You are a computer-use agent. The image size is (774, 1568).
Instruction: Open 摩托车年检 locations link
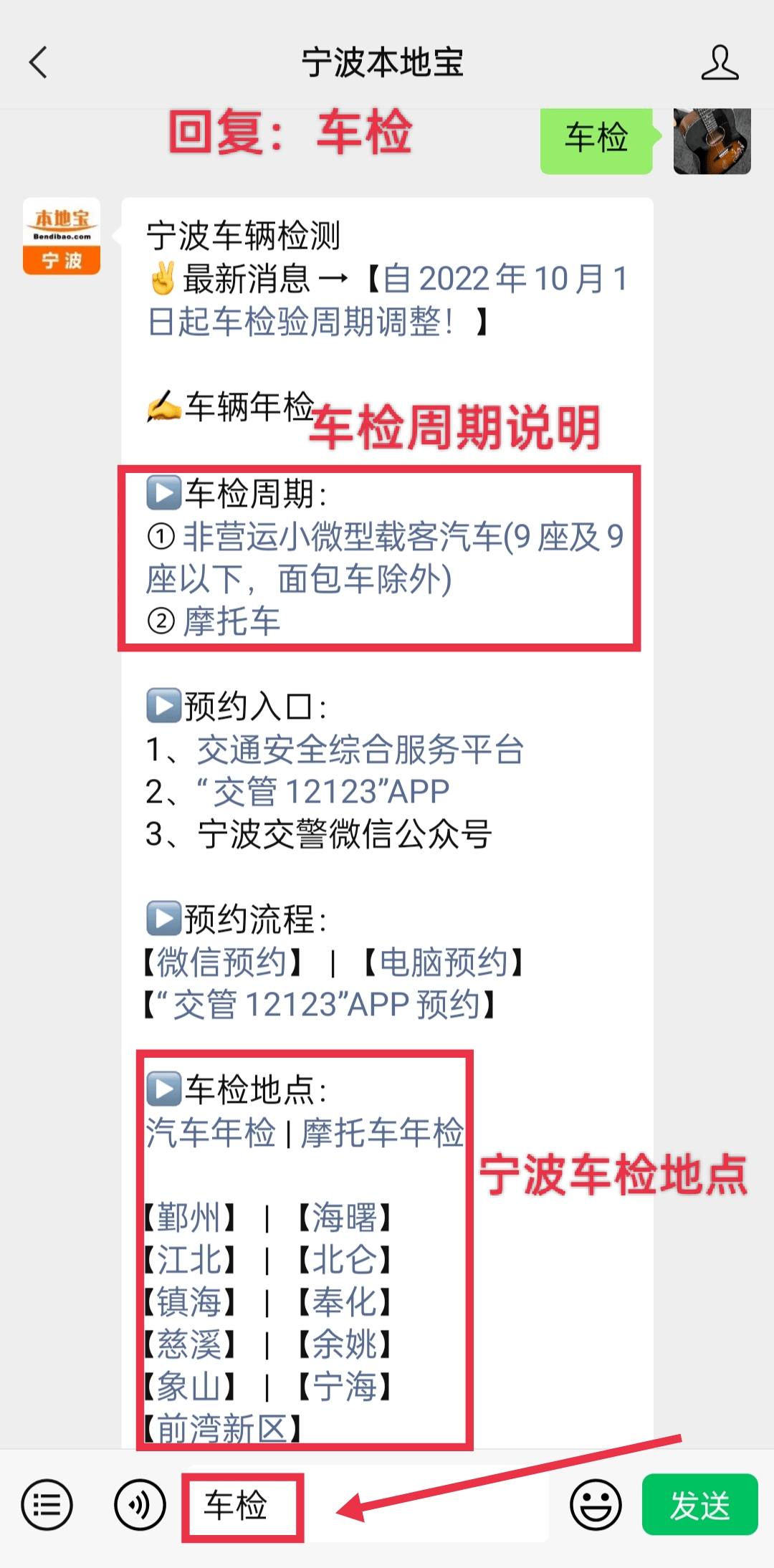(383, 1133)
